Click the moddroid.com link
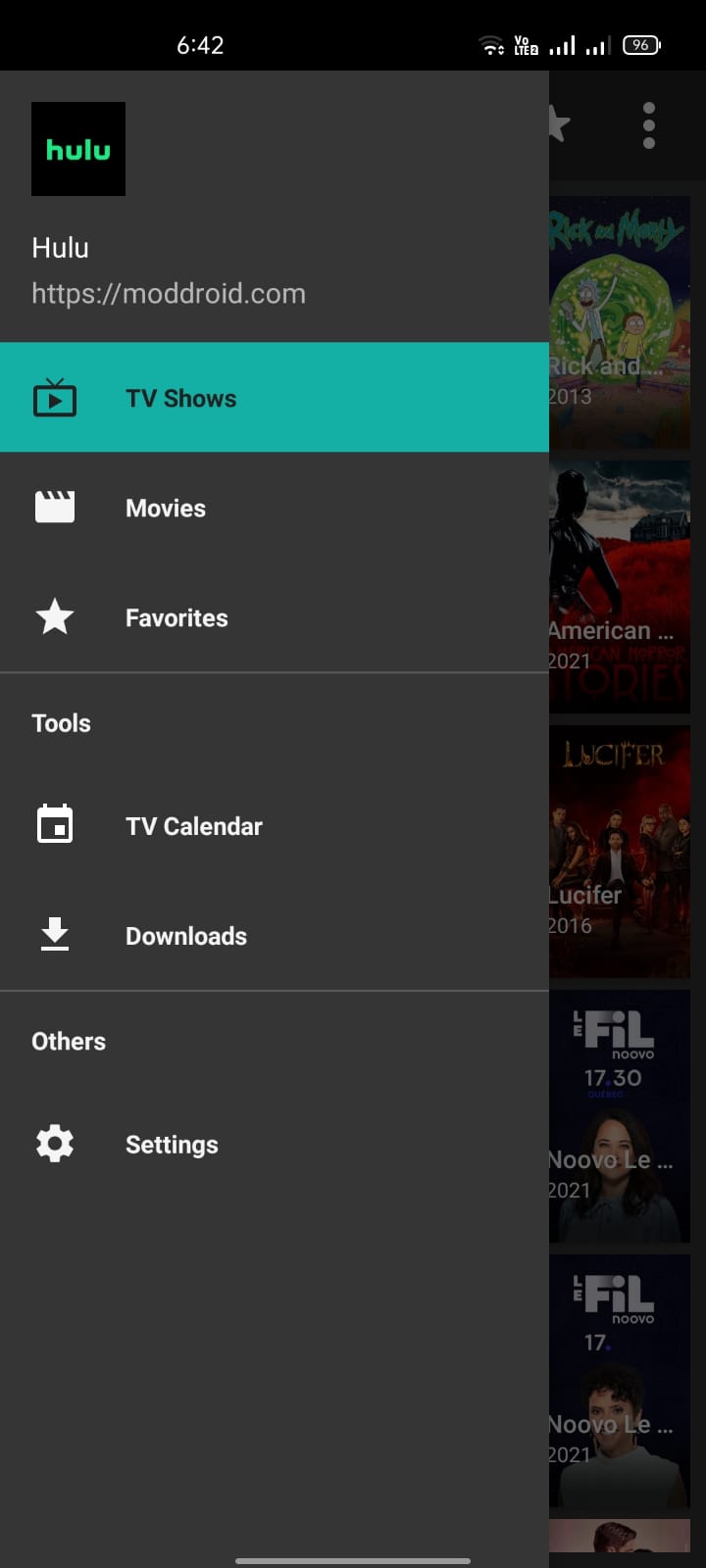Image resolution: width=706 pixels, height=1568 pixels. (168, 293)
